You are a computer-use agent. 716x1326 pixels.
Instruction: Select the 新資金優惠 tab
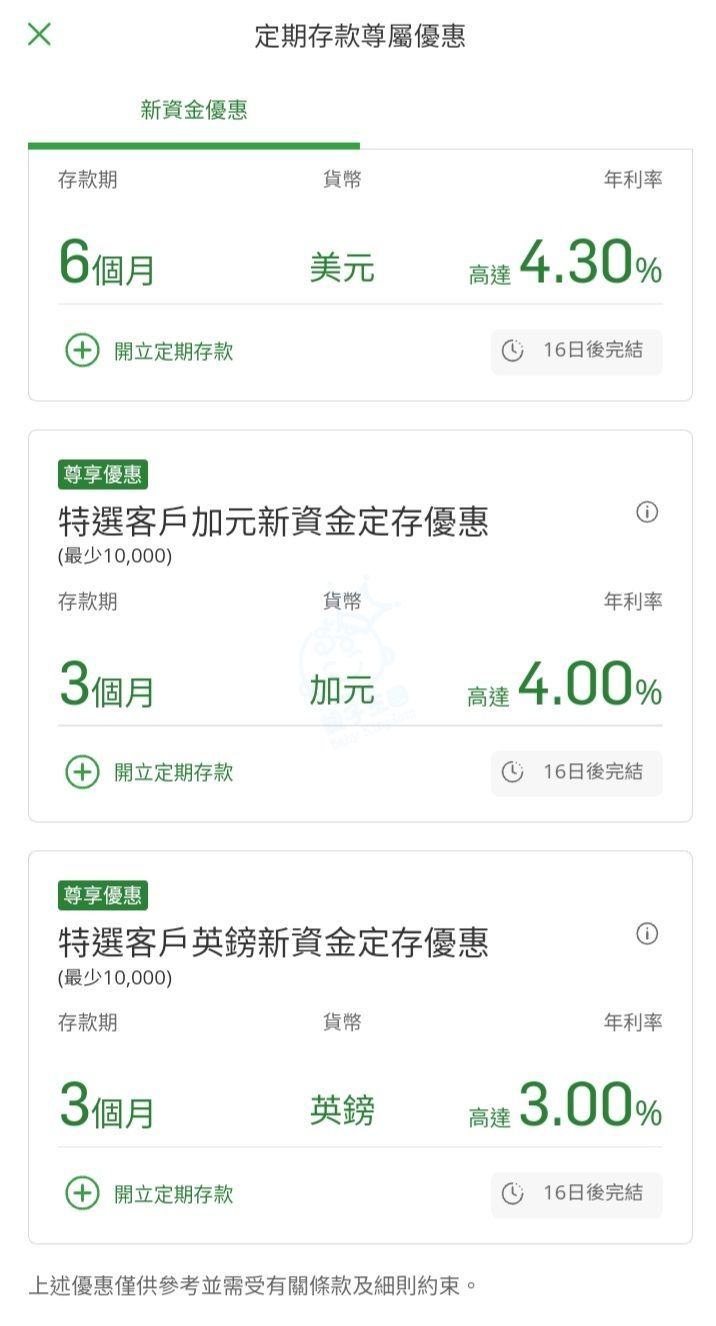click(x=194, y=111)
